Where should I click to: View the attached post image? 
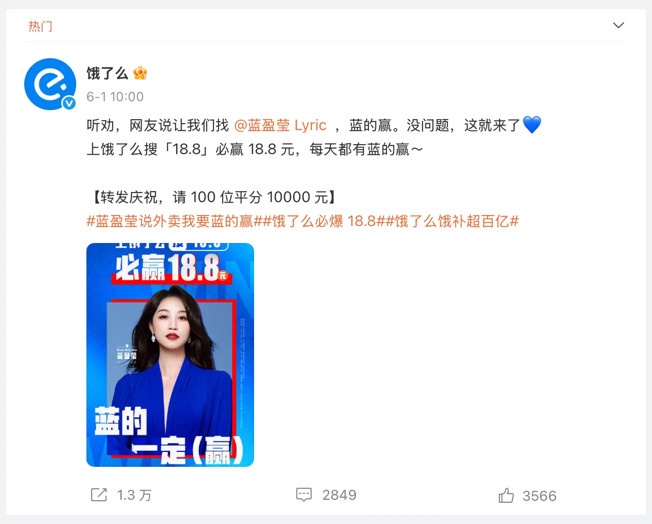click(170, 354)
